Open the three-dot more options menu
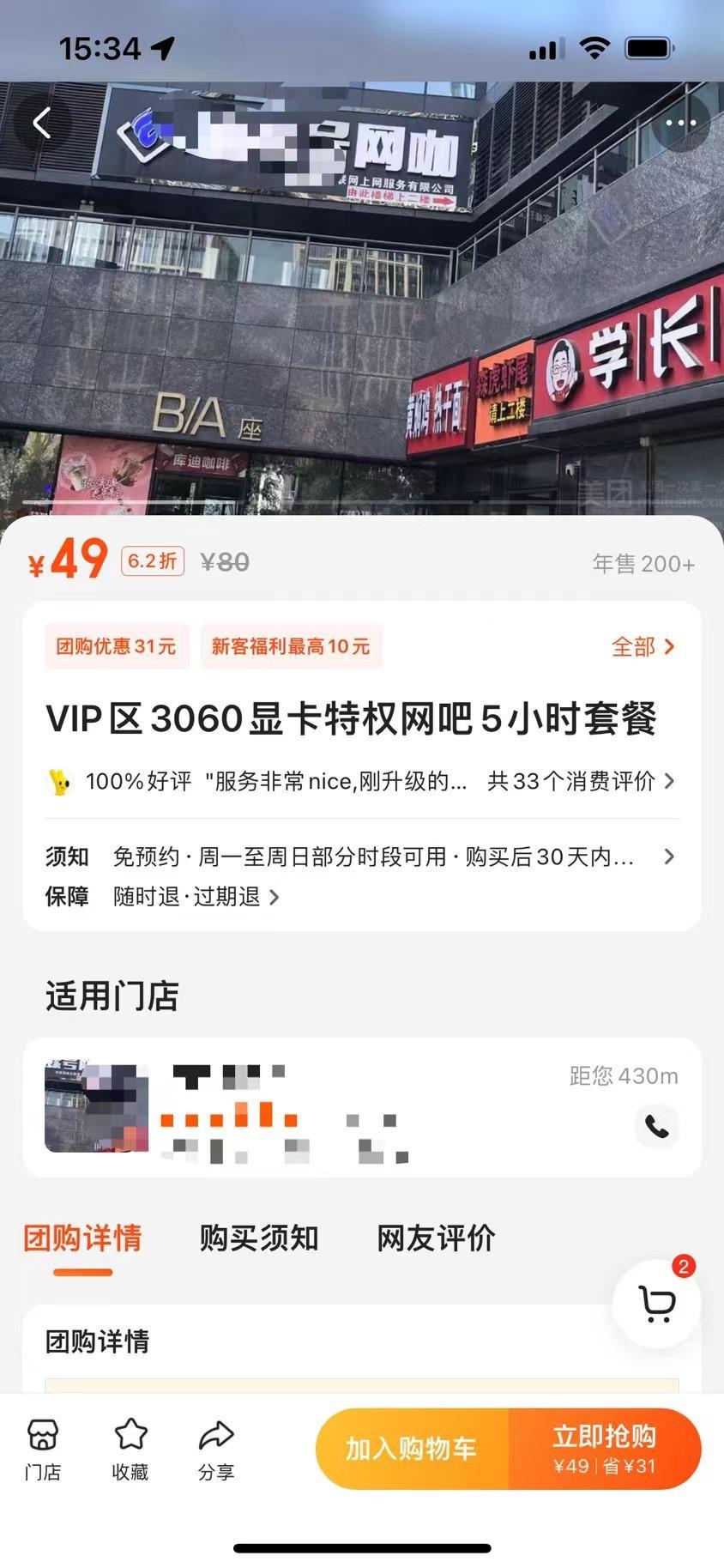 tap(680, 124)
